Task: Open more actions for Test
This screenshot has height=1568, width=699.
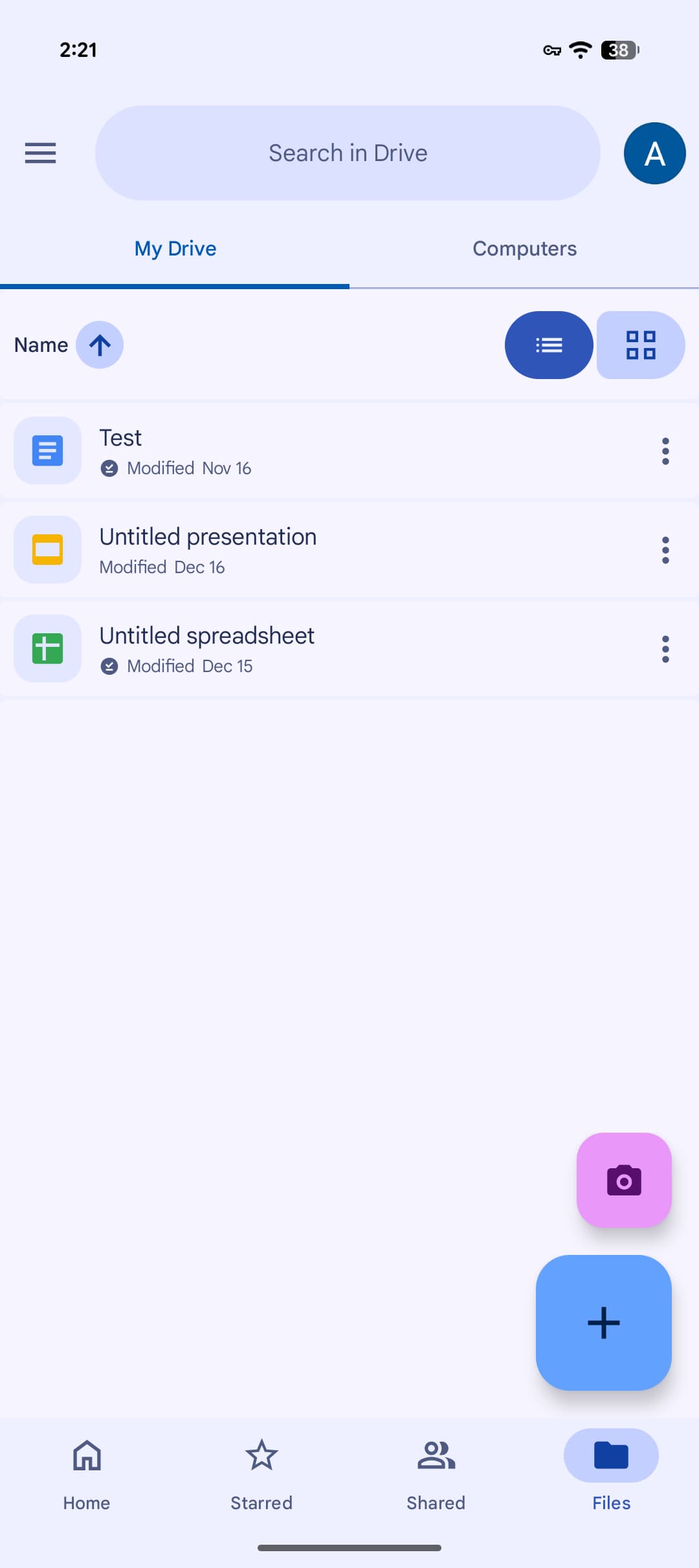Action: point(665,451)
